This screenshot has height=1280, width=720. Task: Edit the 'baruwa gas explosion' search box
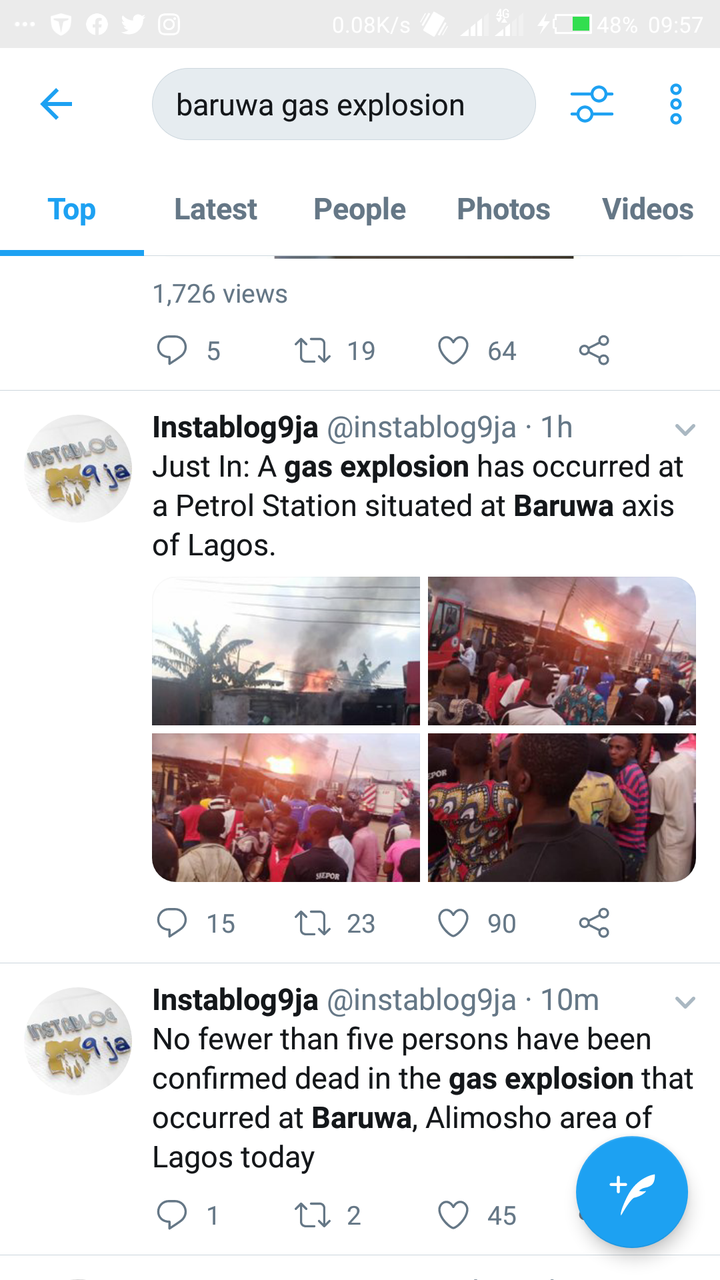pos(343,104)
